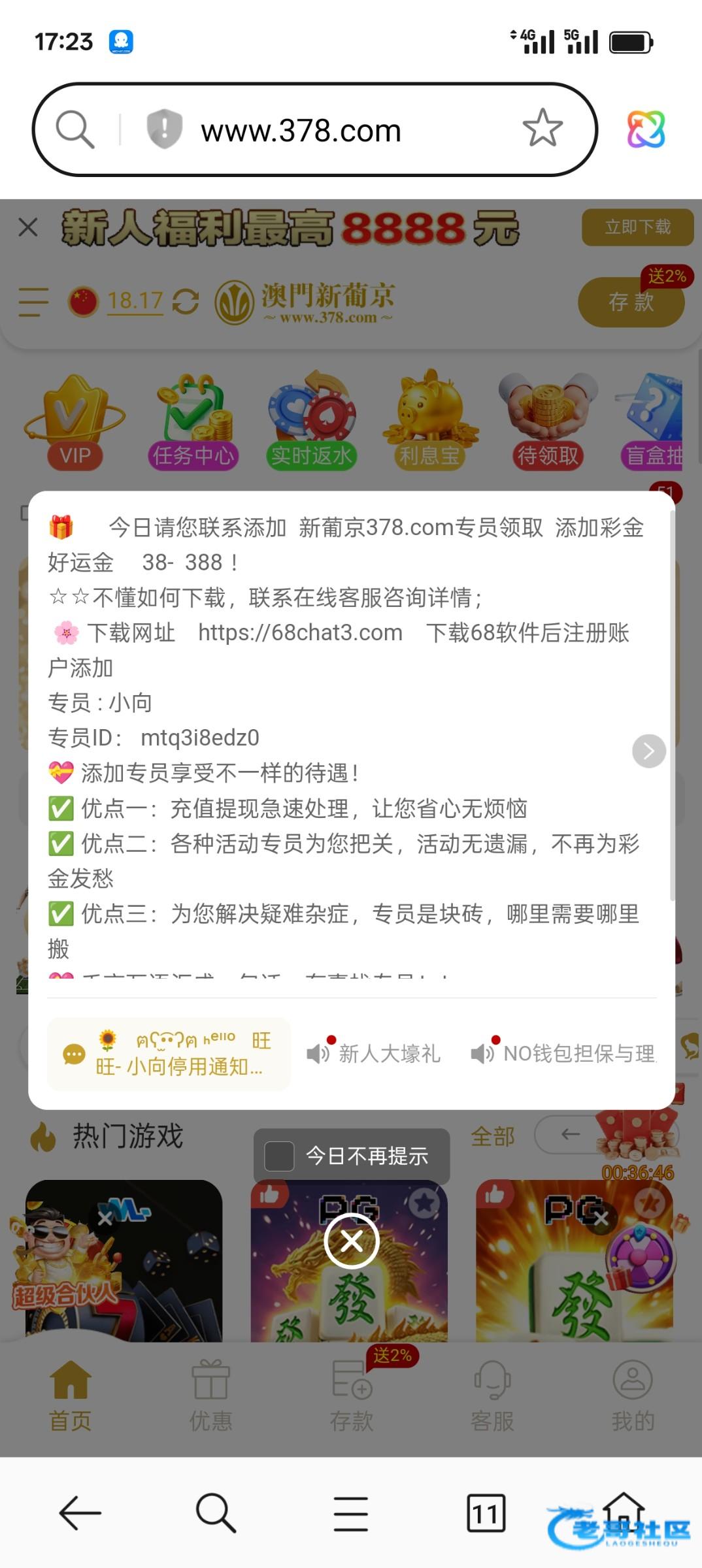Open the browser menu with three lines
Viewport: 702px width, 1568px height.
pyautogui.click(x=351, y=1512)
